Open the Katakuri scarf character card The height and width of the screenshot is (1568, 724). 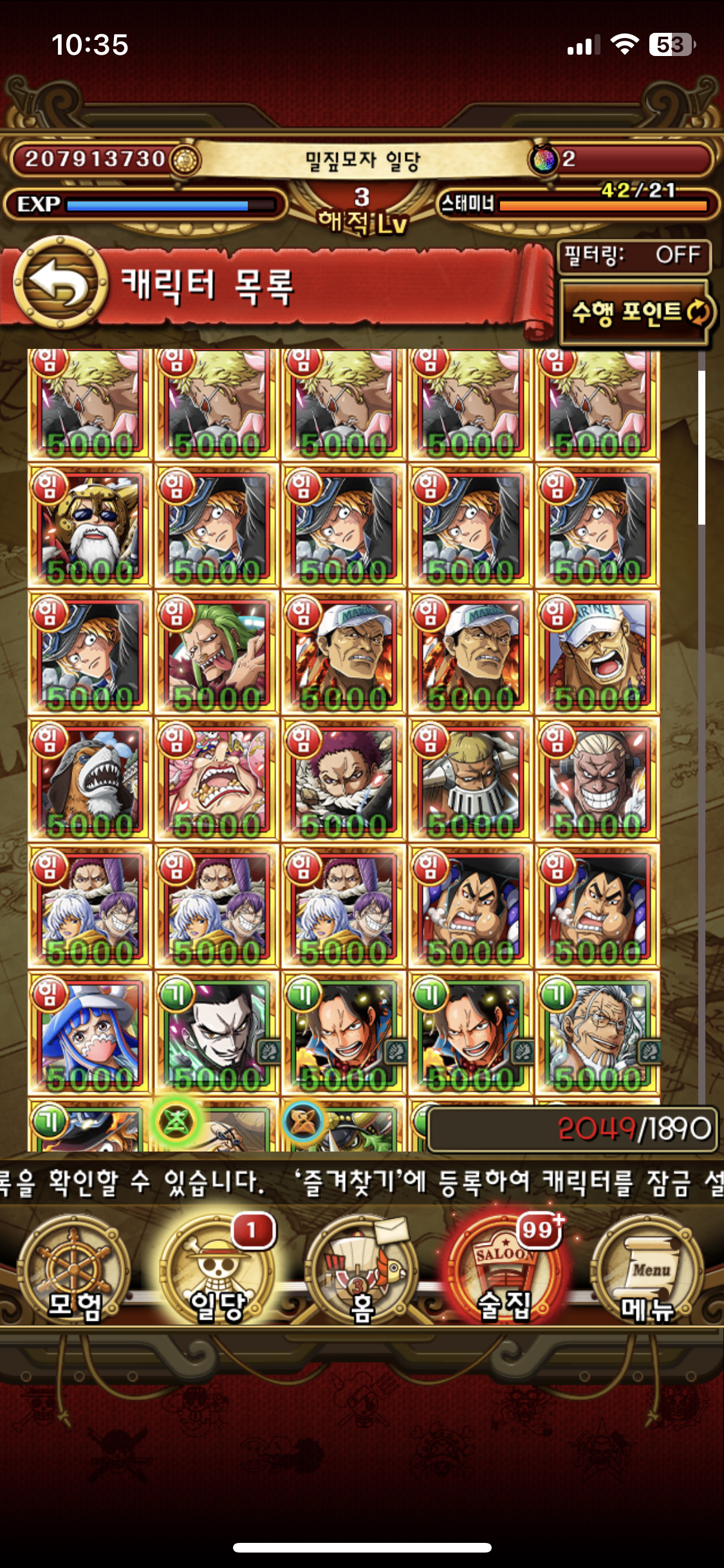[344, 779]
